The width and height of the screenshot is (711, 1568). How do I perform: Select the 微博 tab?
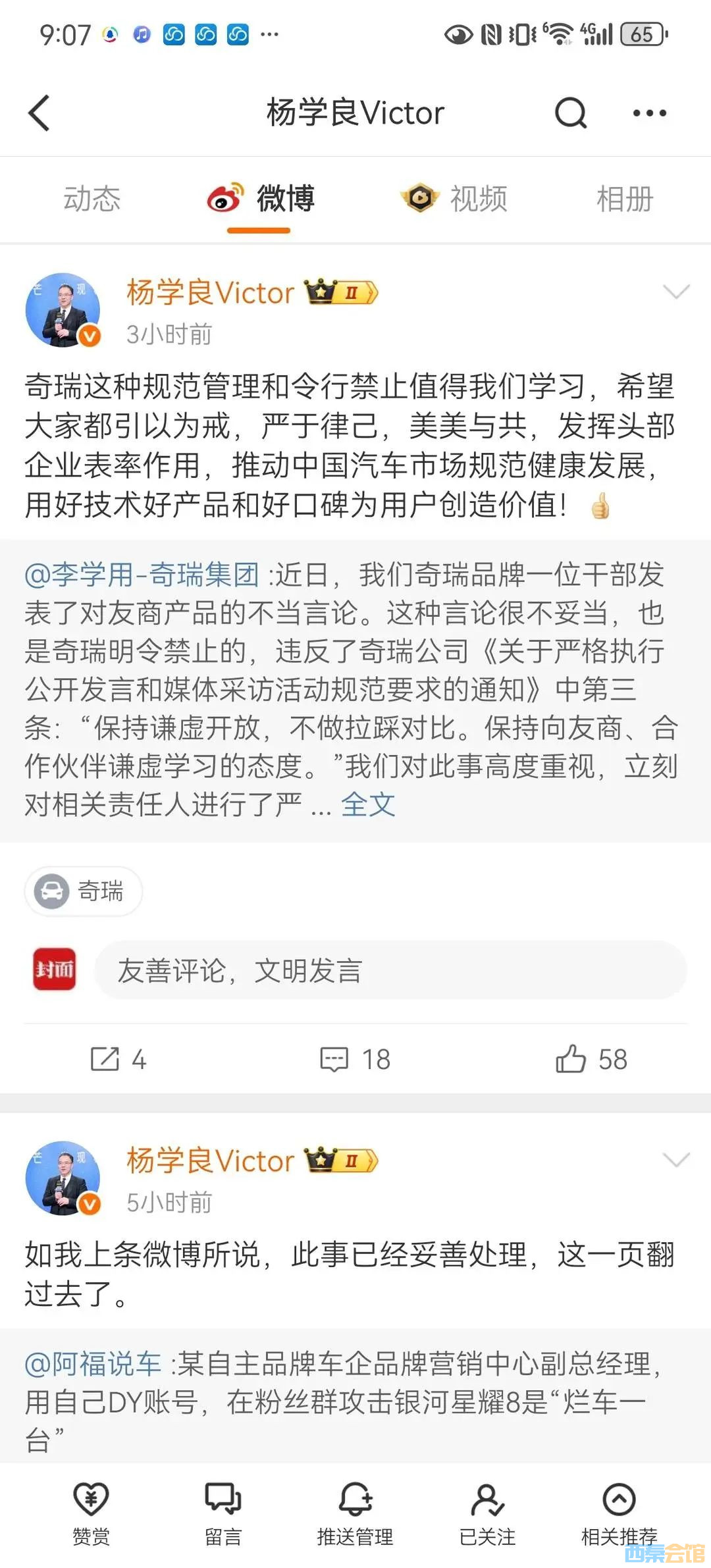261,199
